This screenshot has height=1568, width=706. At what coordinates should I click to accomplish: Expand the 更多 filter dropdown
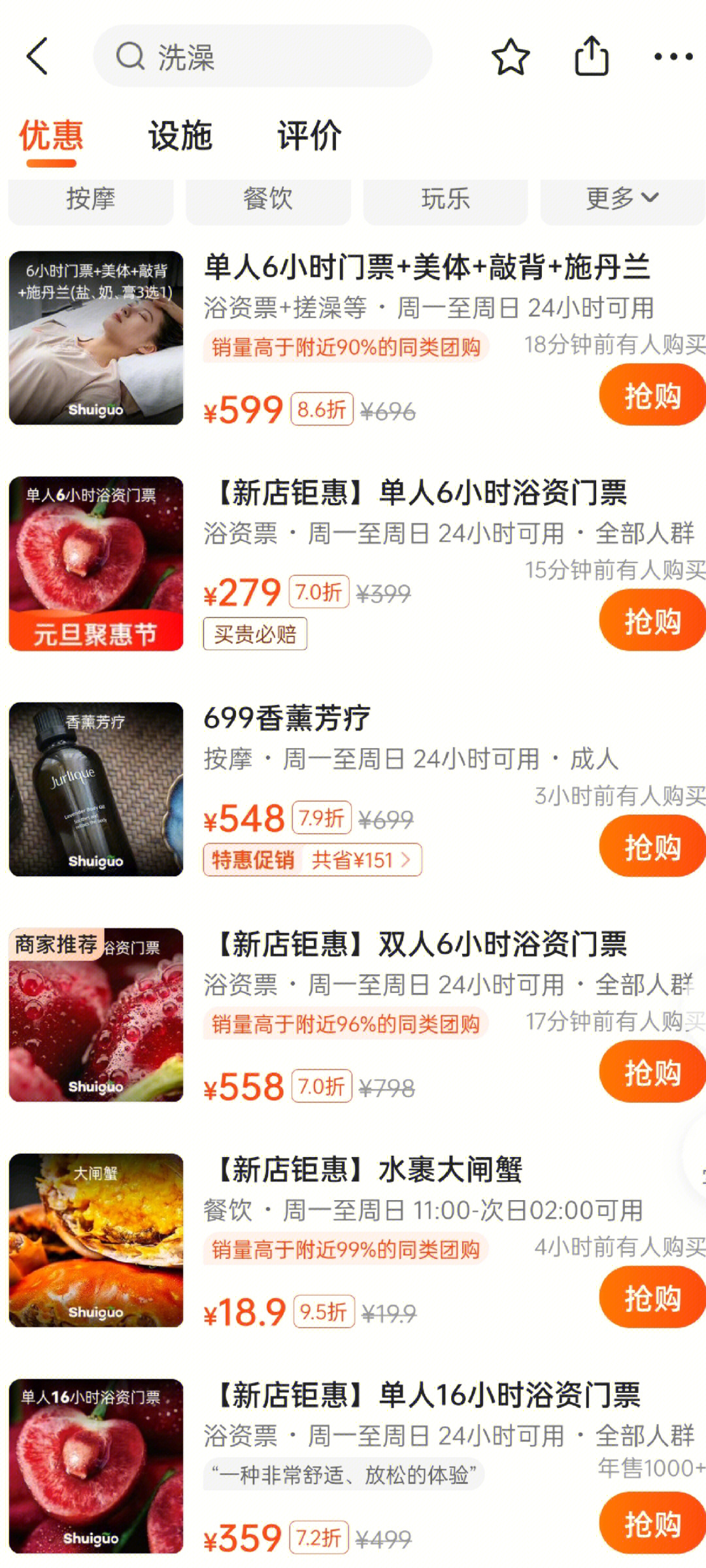click(x=622, y=199)
